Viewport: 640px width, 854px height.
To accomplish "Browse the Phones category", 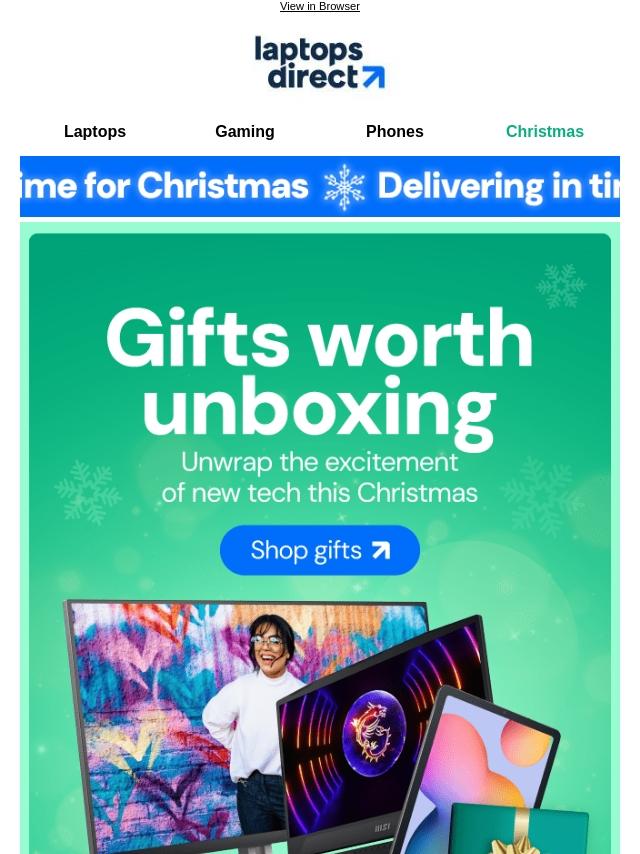I will (x=394, y=132).
